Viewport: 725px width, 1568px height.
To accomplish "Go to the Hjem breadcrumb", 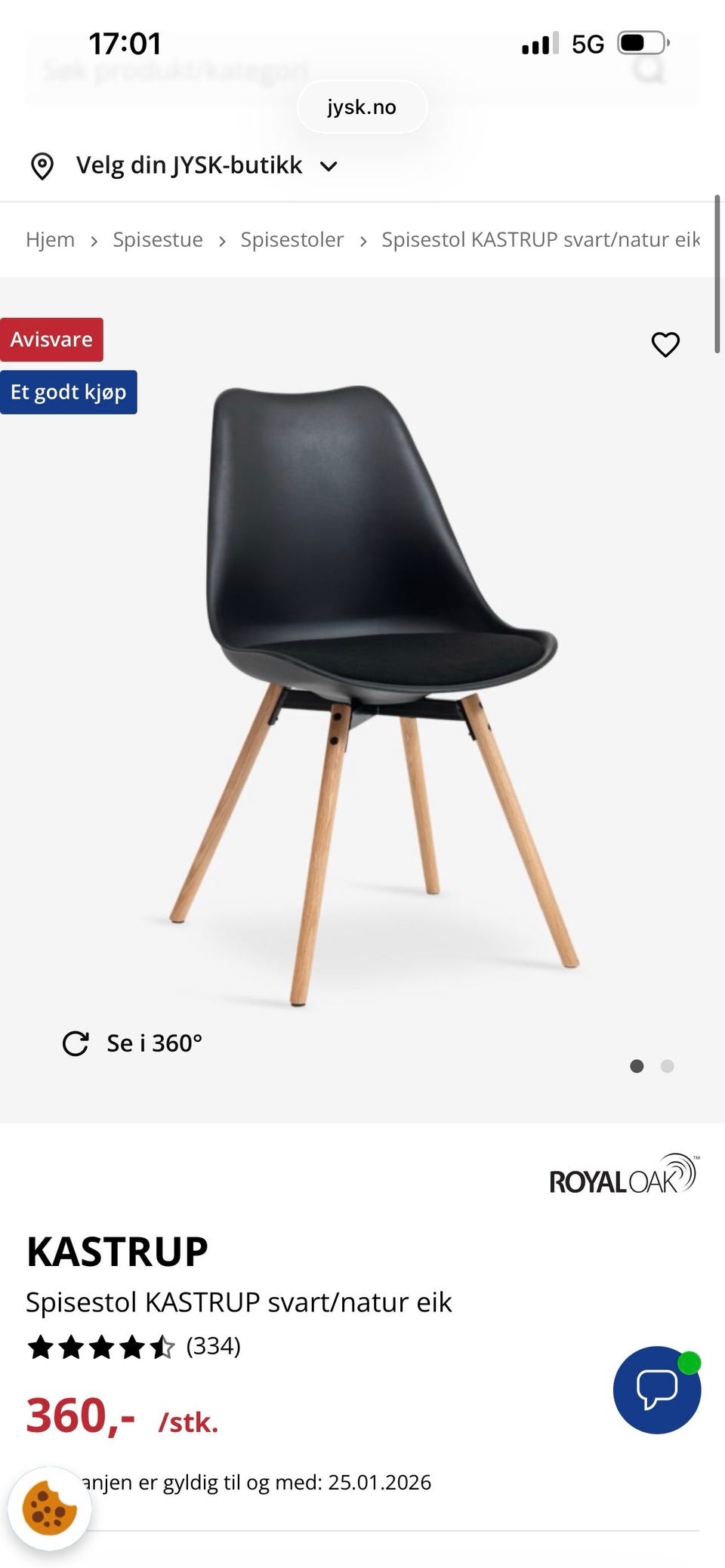I will pos(50,240).
